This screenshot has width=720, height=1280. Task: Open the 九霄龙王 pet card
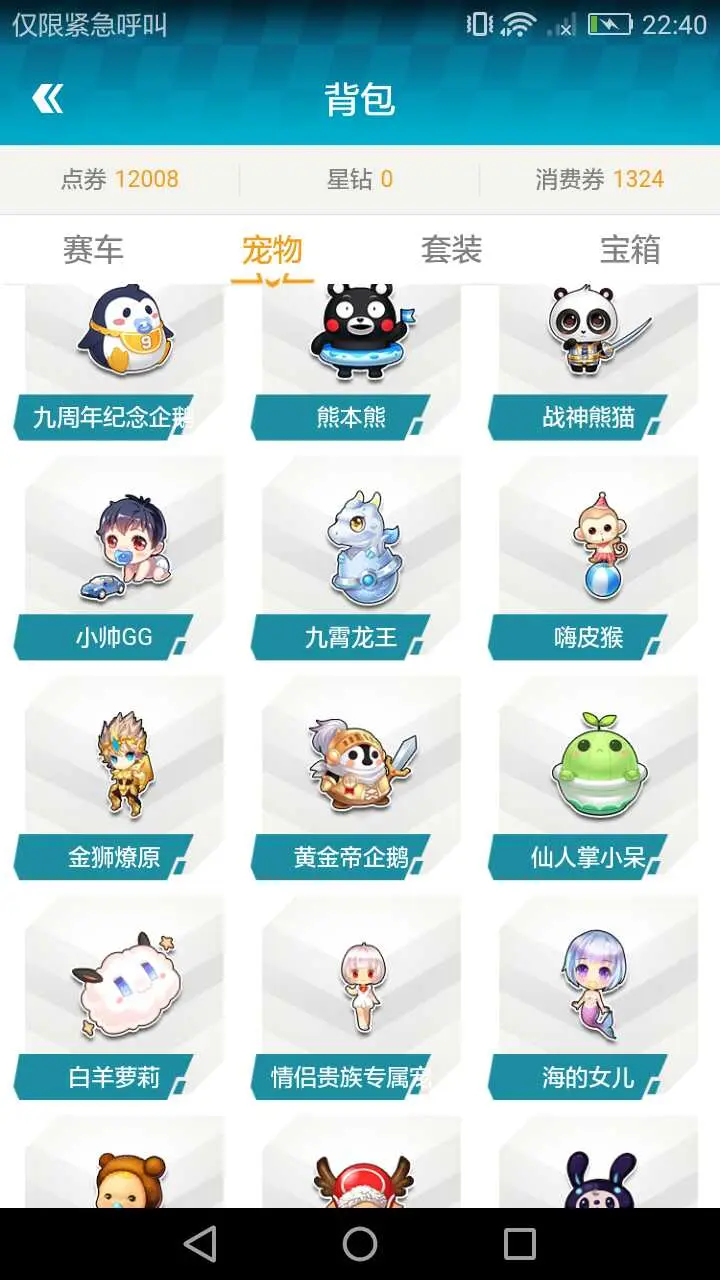coord(356,558)
